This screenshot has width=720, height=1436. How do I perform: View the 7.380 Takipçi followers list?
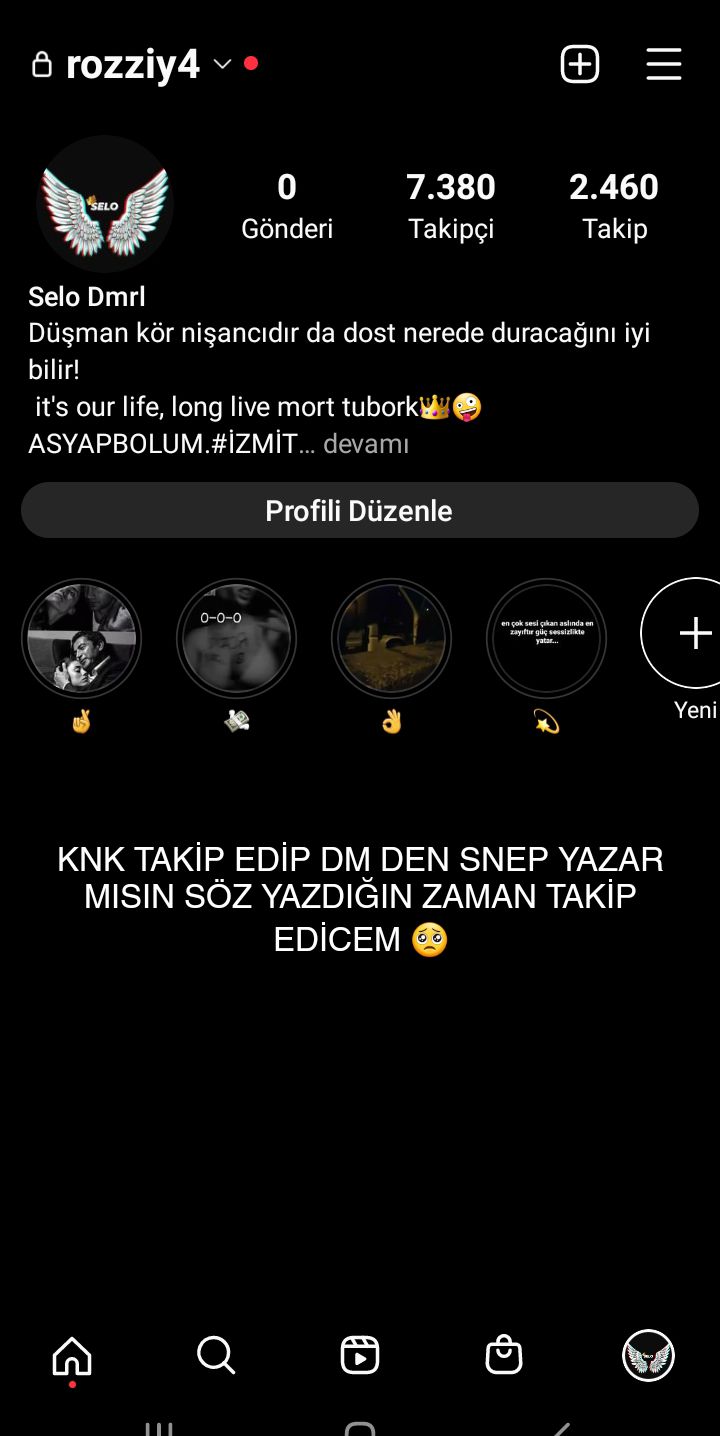coord(451,205)
